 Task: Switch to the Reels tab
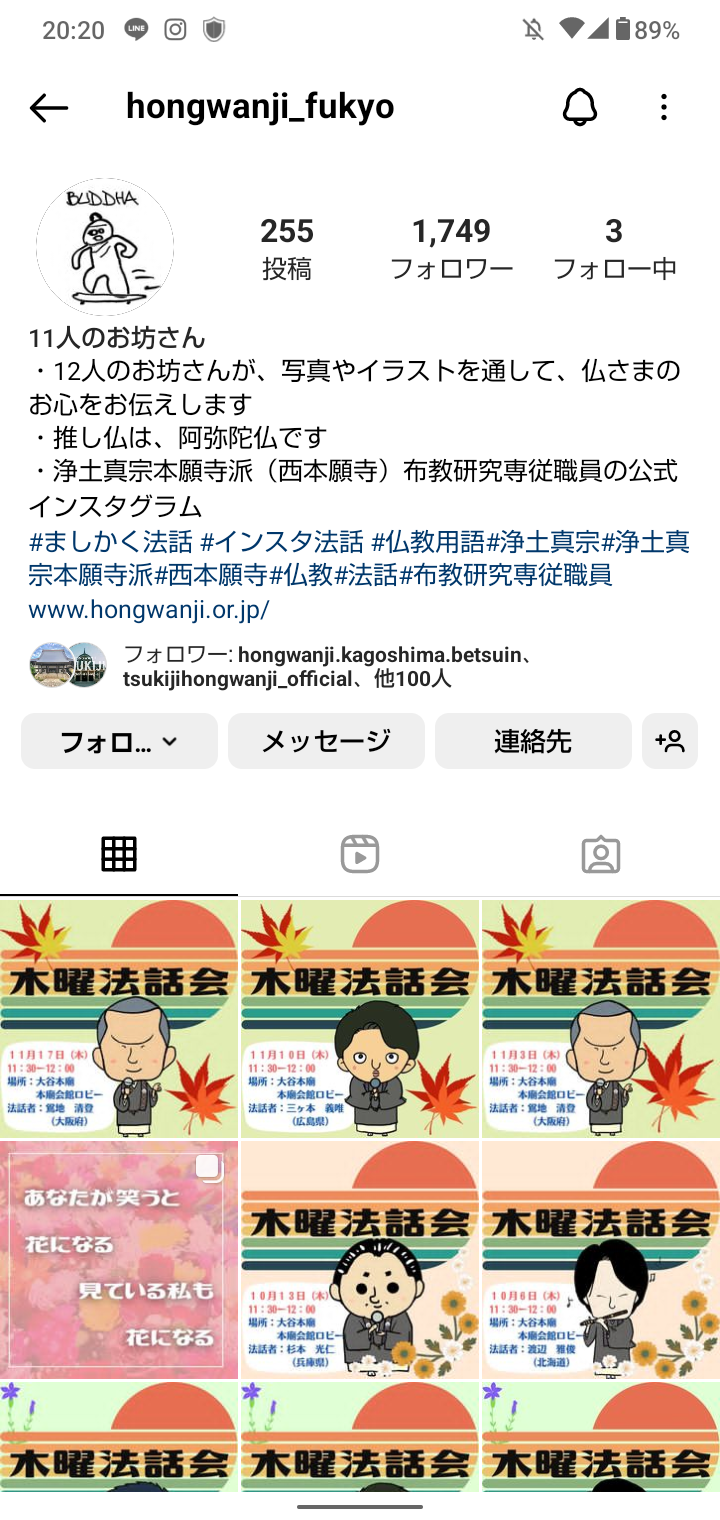359,854
